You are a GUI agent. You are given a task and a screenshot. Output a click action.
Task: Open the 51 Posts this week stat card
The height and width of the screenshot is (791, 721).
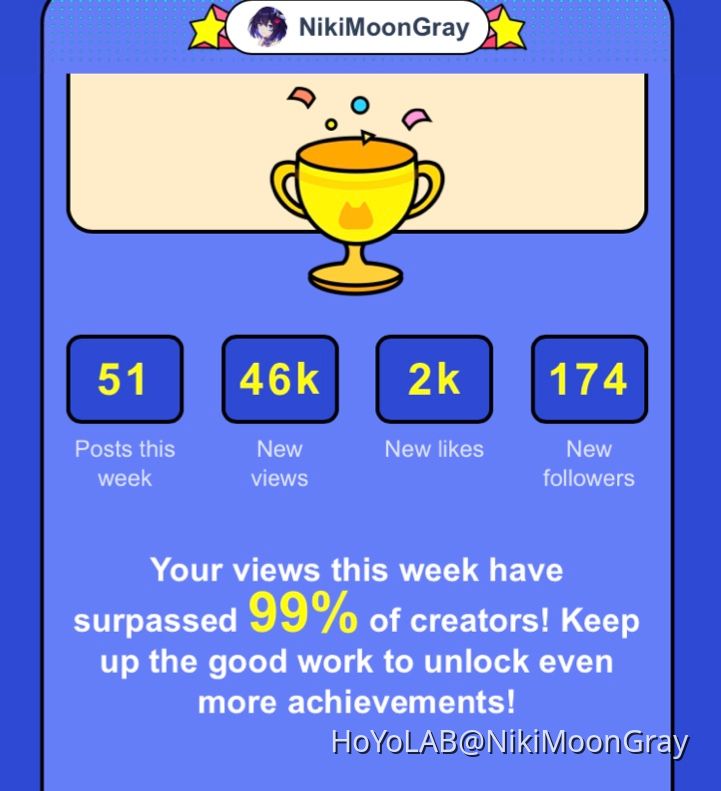coord(124,378)
